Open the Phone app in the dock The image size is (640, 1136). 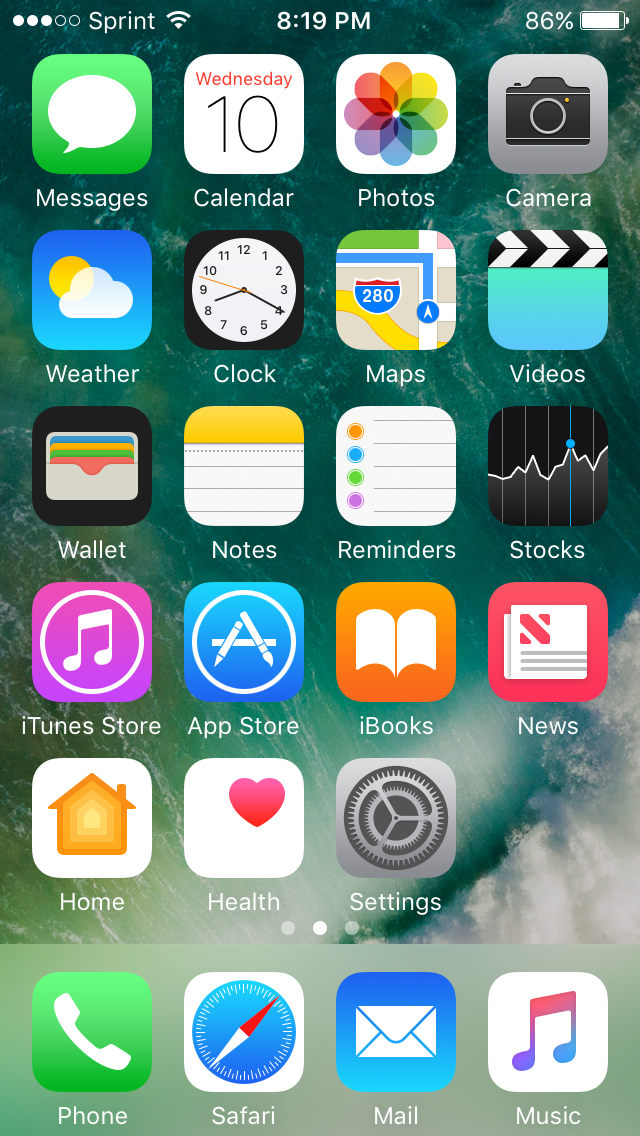click(91, 1032)
